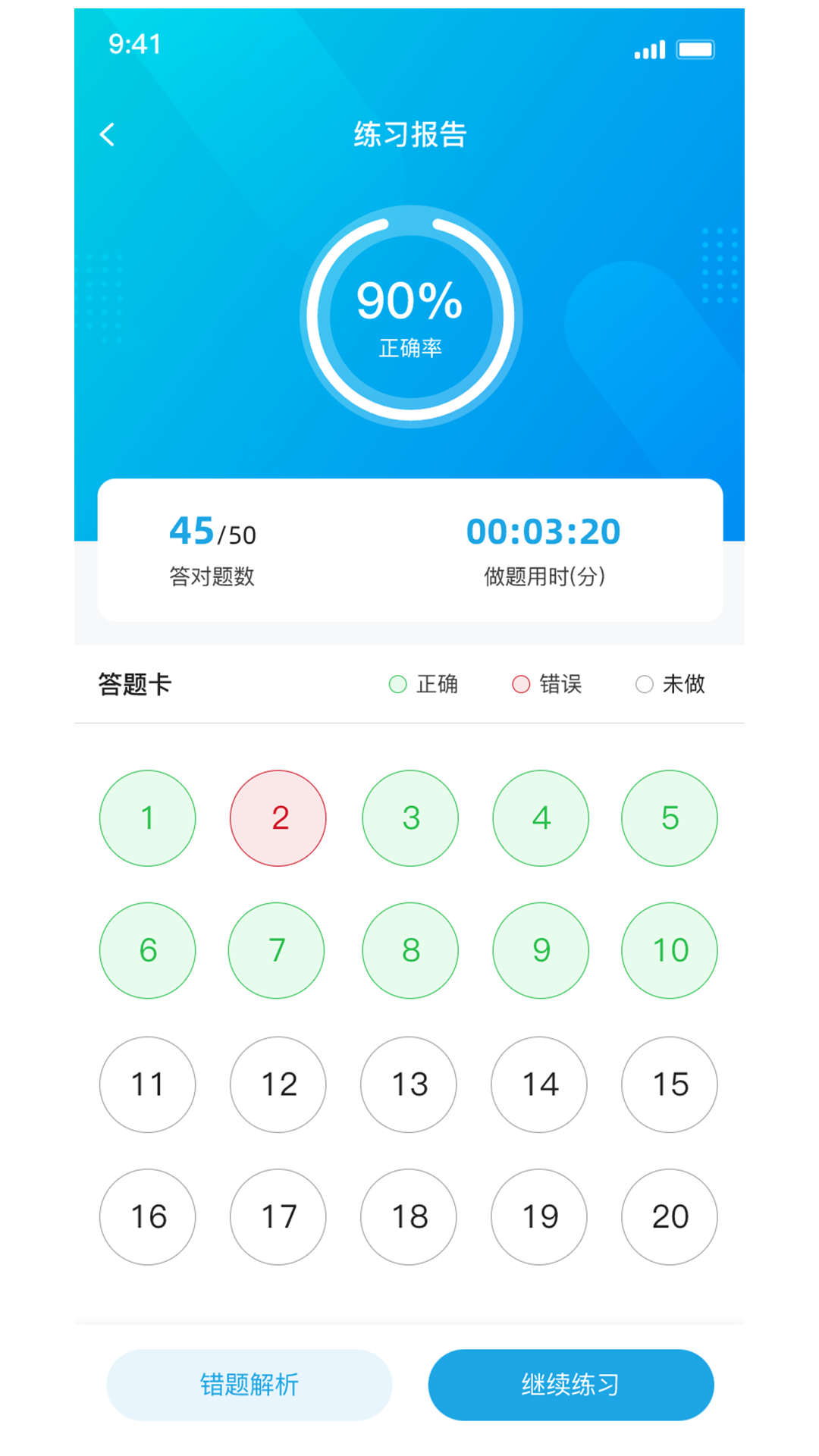
Task: Select question 5 in the top row
Action: (x=669, y=818)
